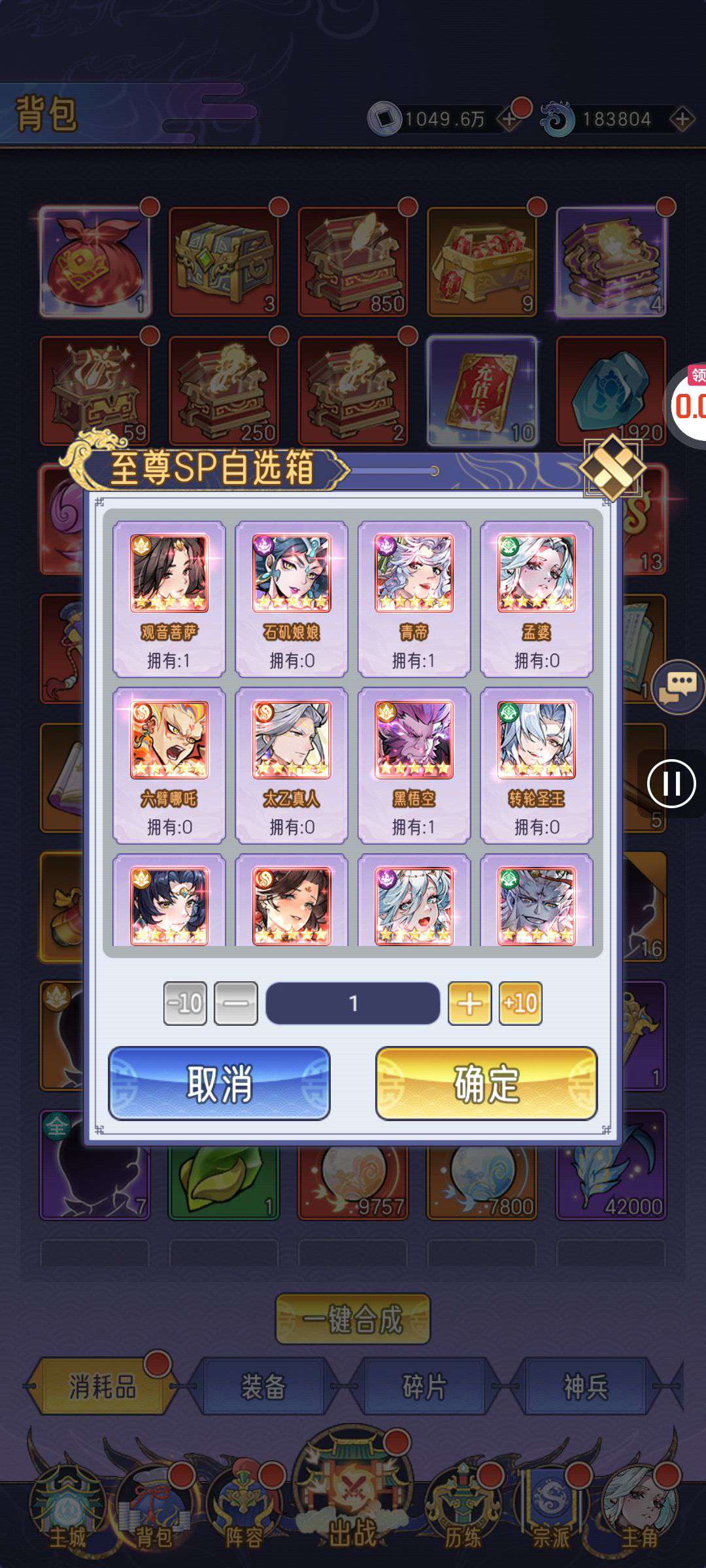The image size is (706, 1568).
Task: Pick the 孟婆 hero card
Action: (x=536, y=597)
